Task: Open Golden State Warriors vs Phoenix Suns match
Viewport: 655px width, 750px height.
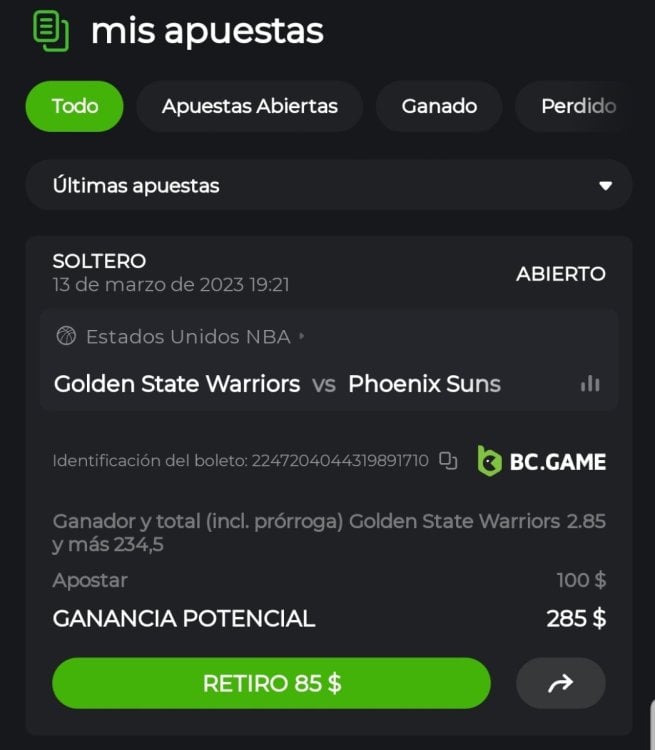Action: click(277, 384)
